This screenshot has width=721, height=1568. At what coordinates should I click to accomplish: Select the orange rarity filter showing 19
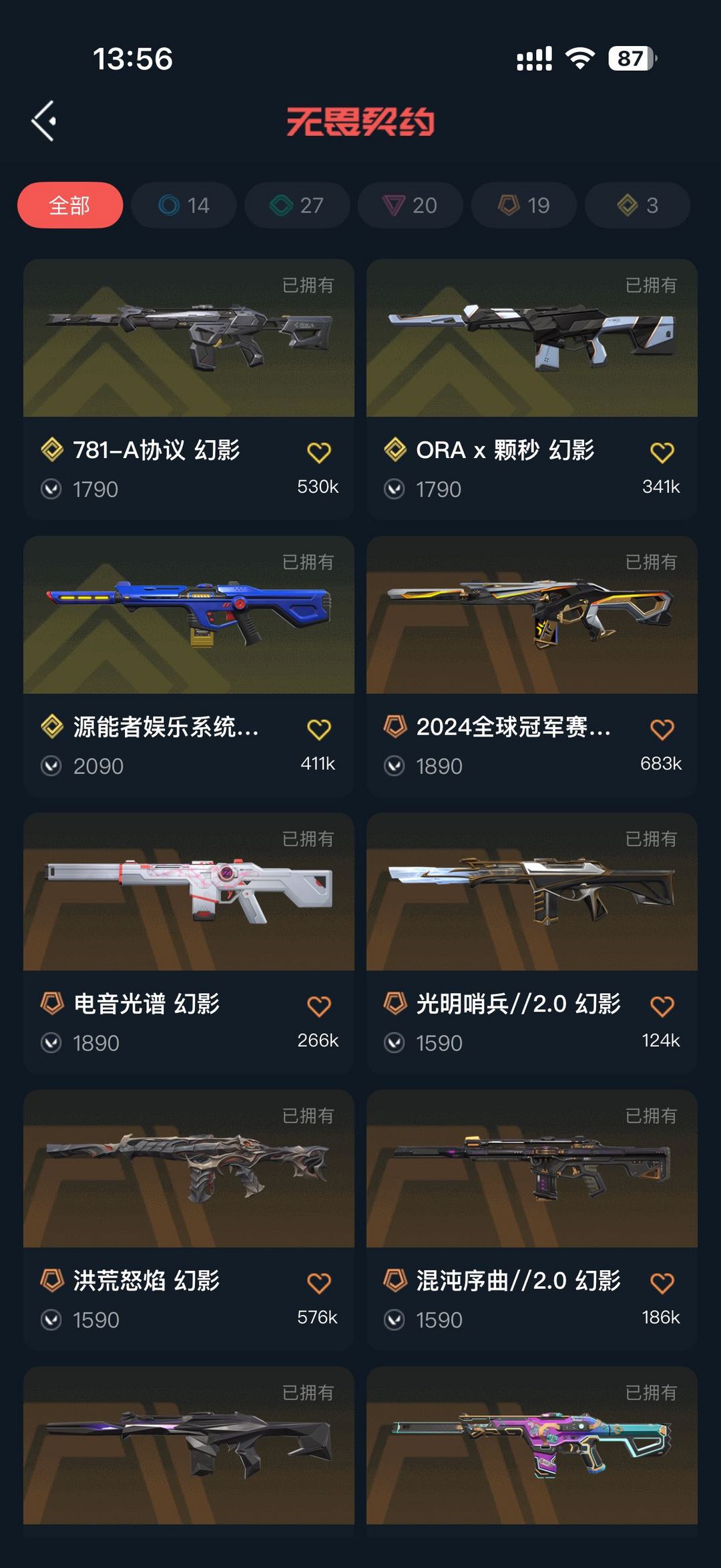(x=523, y=205)
